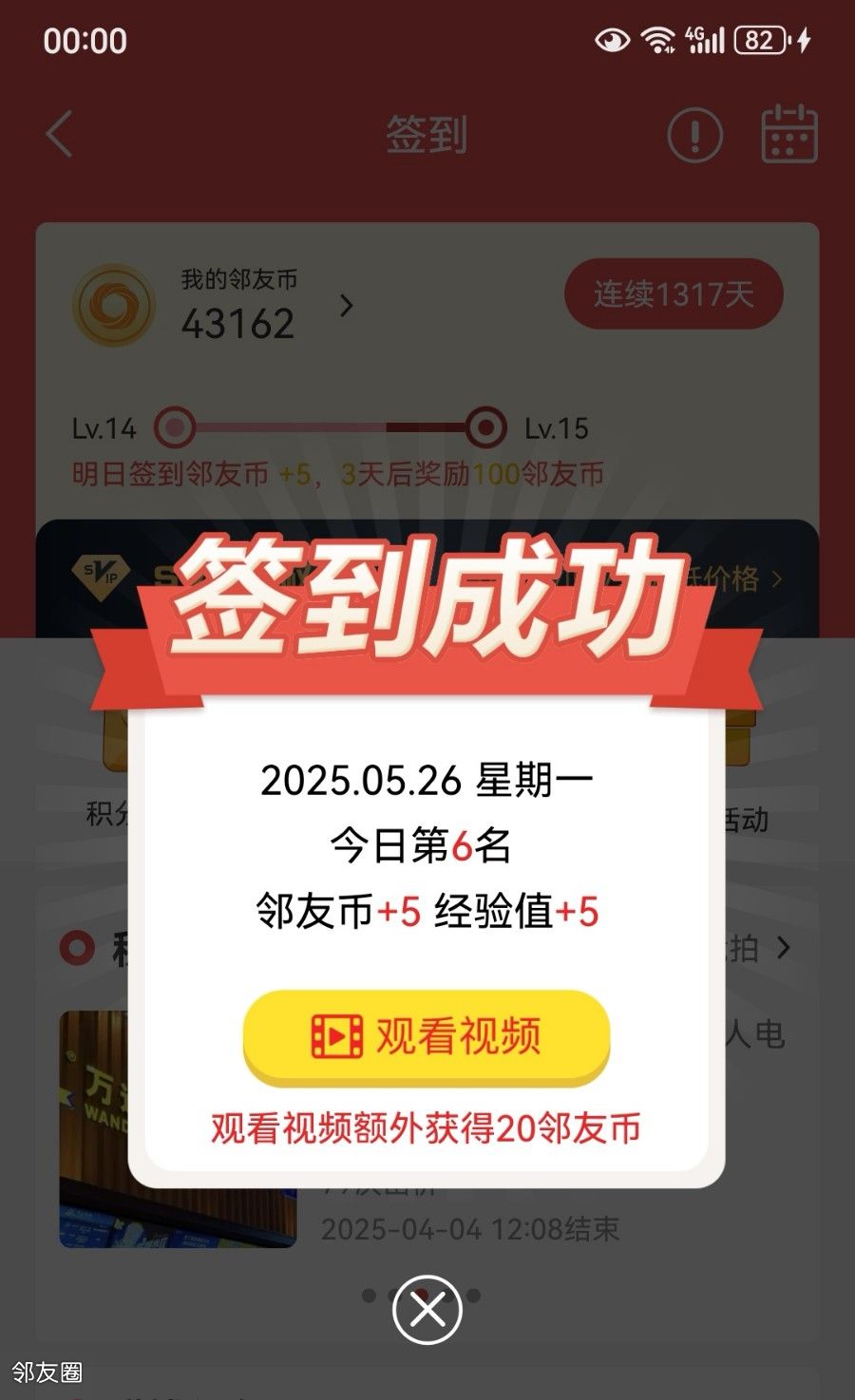Dismiss the 签到成功 popup
855x1400 pixels.
pos(427,1310)
